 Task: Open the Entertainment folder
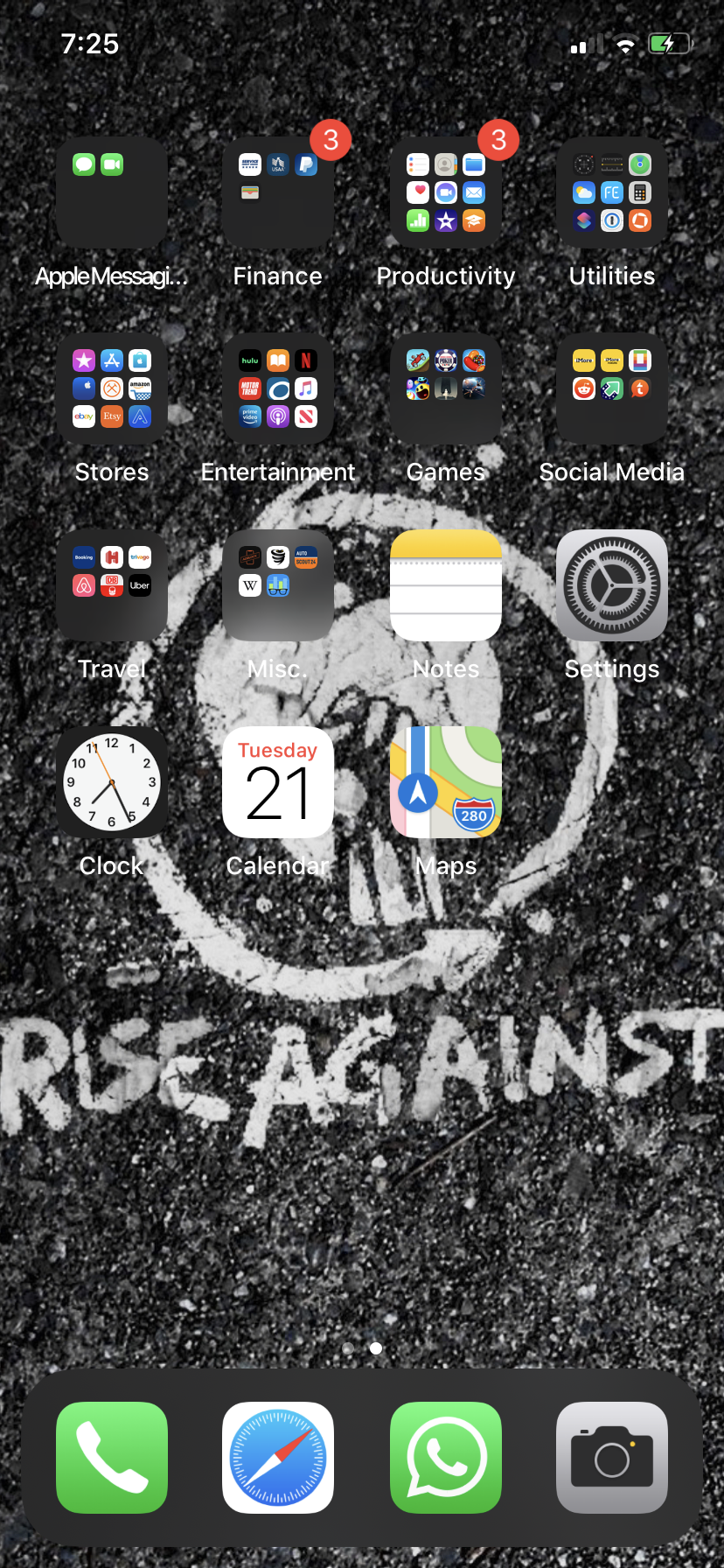pos(278,388)
